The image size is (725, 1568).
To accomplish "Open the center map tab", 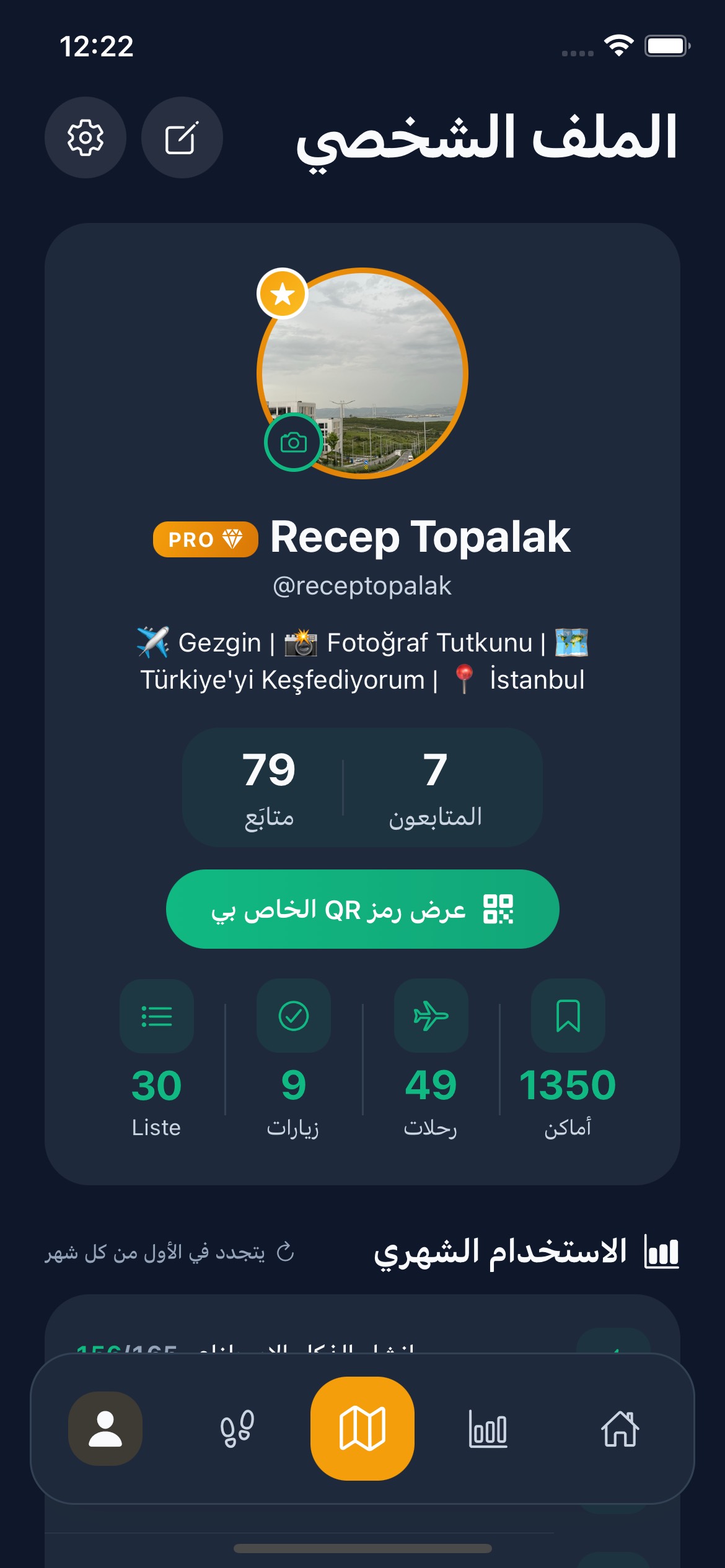I will coord(362,1428).
